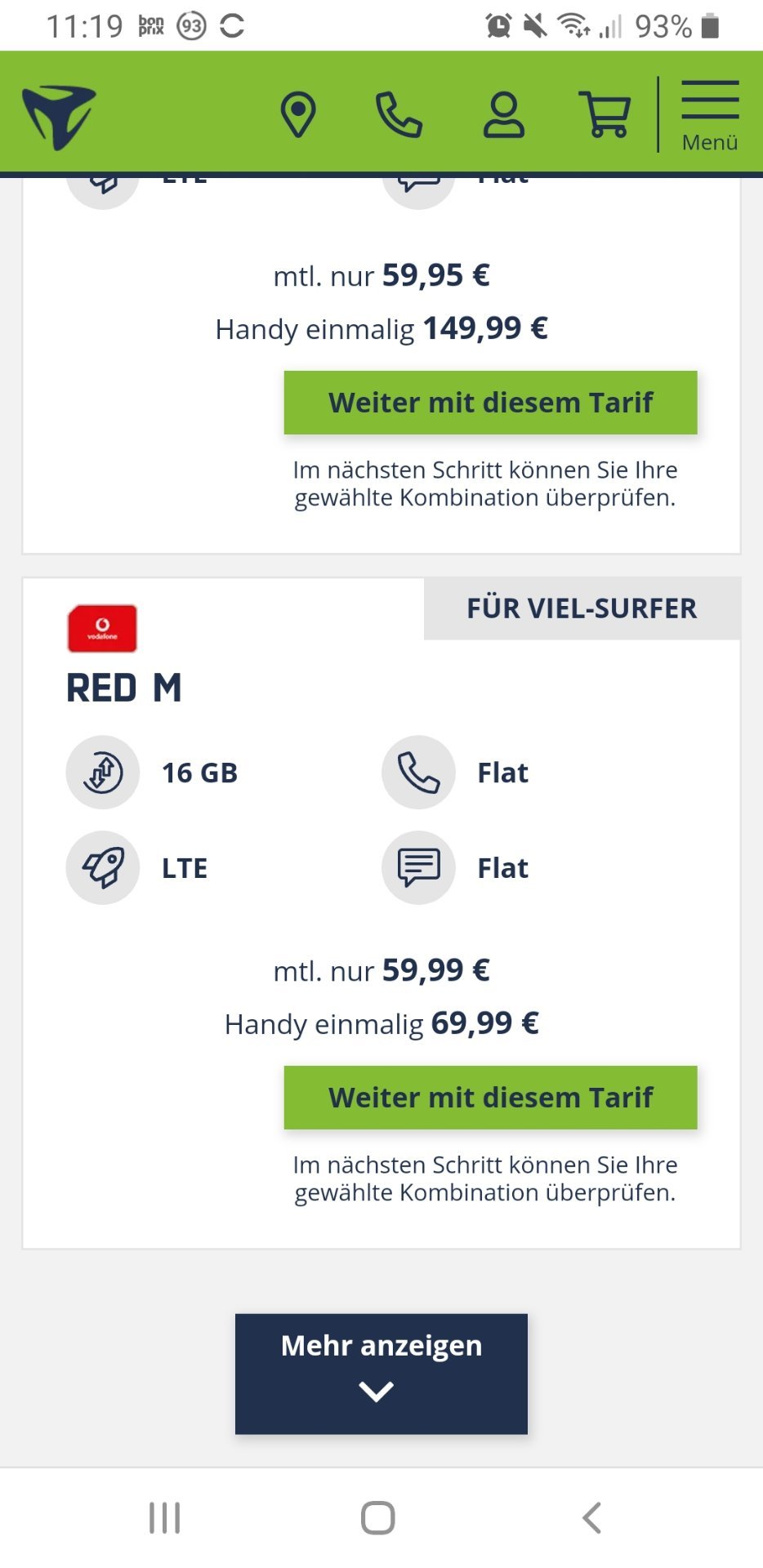Open the user account icon

pyautogui.click(x=504, y=114)
